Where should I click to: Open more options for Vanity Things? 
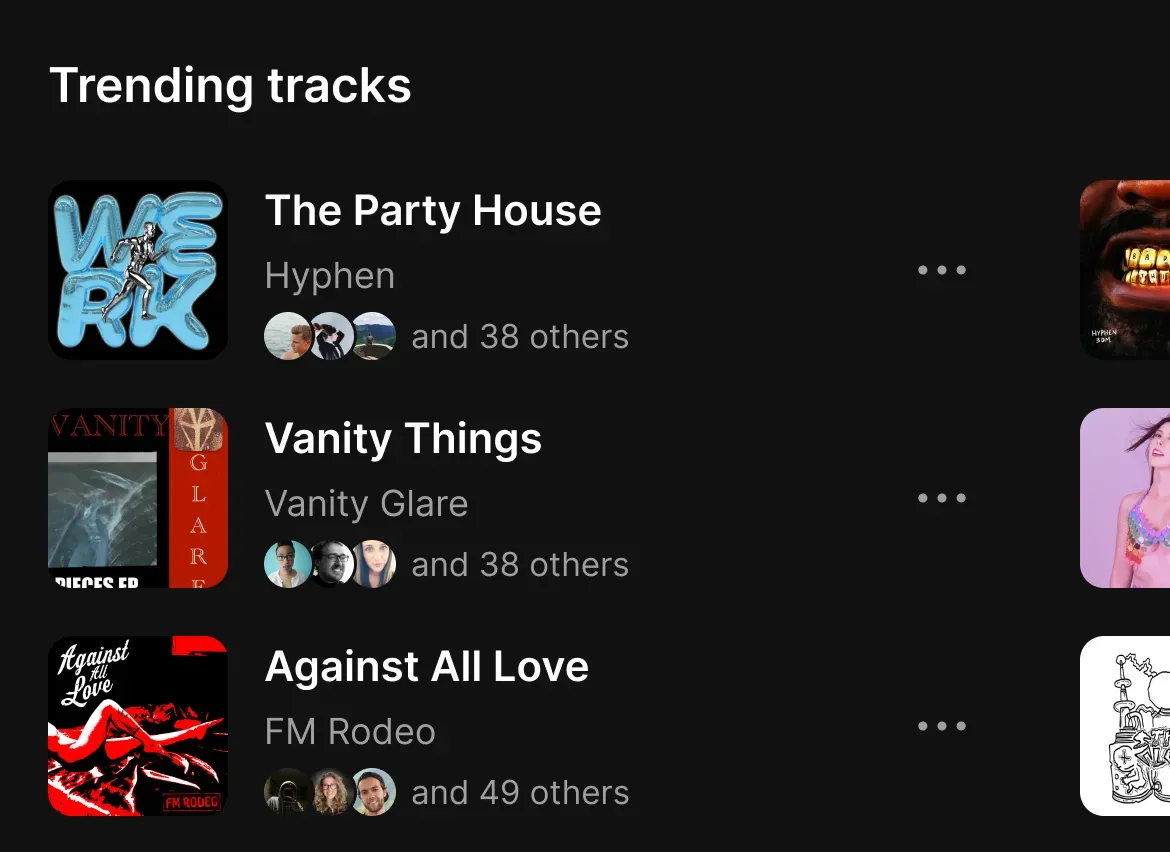coord(941,498)
